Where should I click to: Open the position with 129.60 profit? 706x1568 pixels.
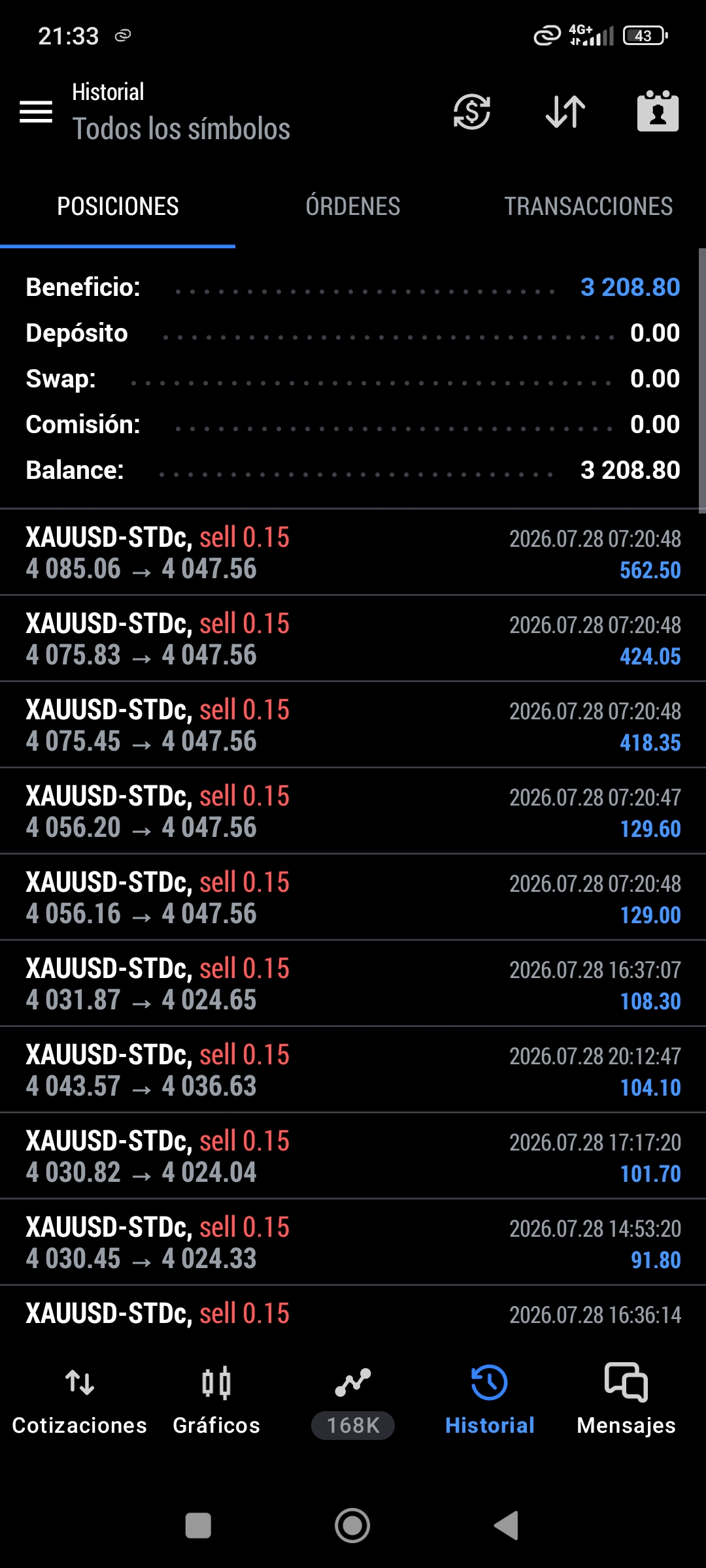[353, 811]
